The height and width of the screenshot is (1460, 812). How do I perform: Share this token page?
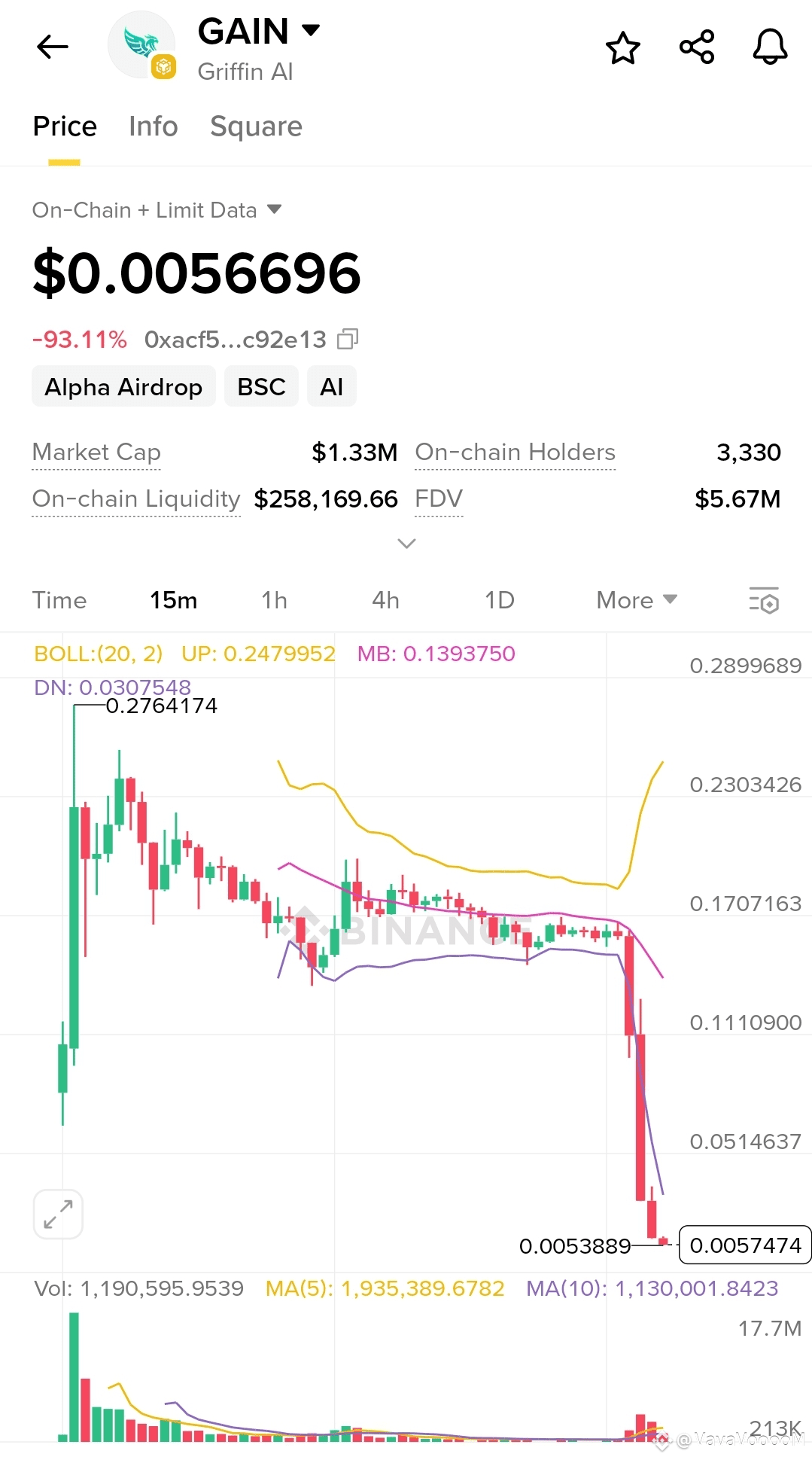(x=696, y=47)
